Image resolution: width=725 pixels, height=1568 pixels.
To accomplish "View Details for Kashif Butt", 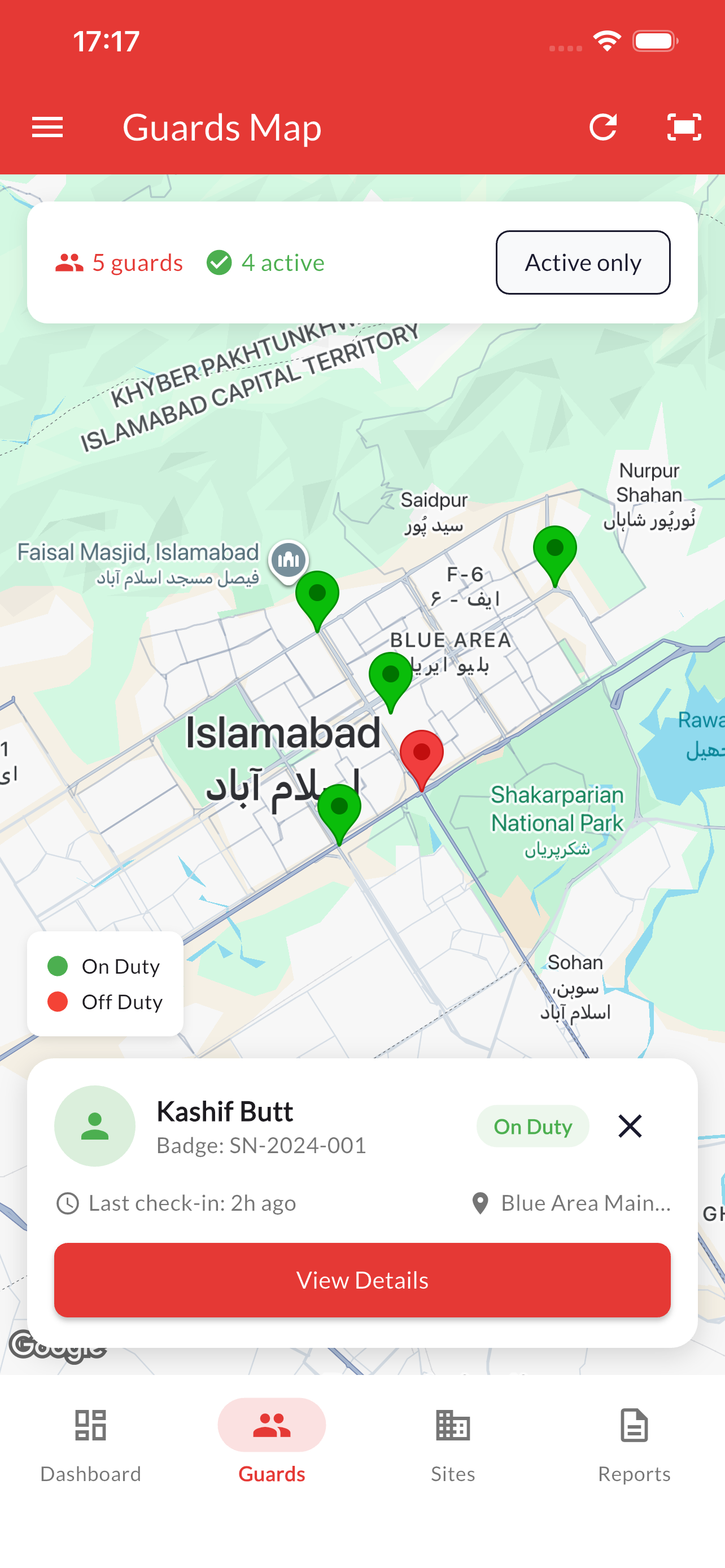I will pos(362,1280).
